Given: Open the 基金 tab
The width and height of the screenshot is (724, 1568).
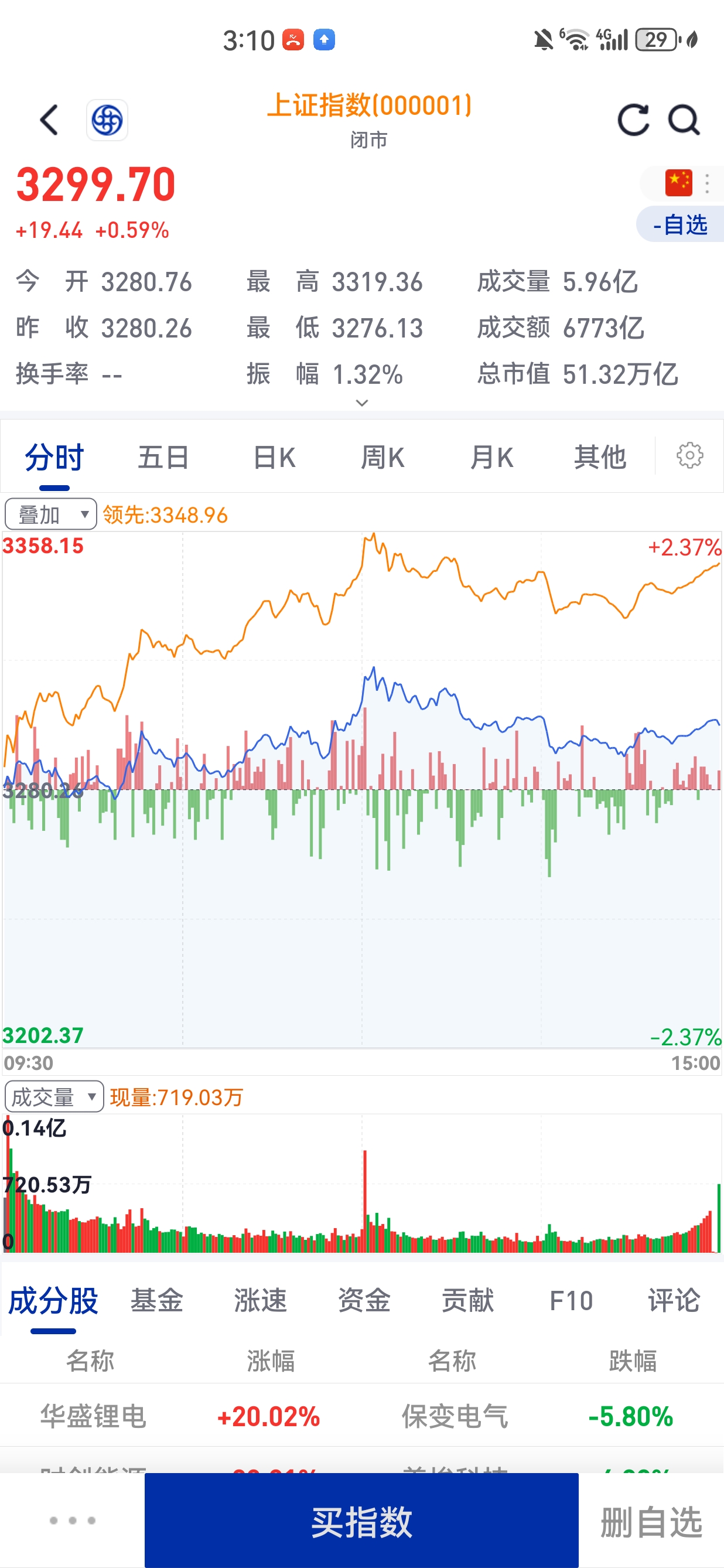Looking at the screenshot, I should click(156, 1300).
